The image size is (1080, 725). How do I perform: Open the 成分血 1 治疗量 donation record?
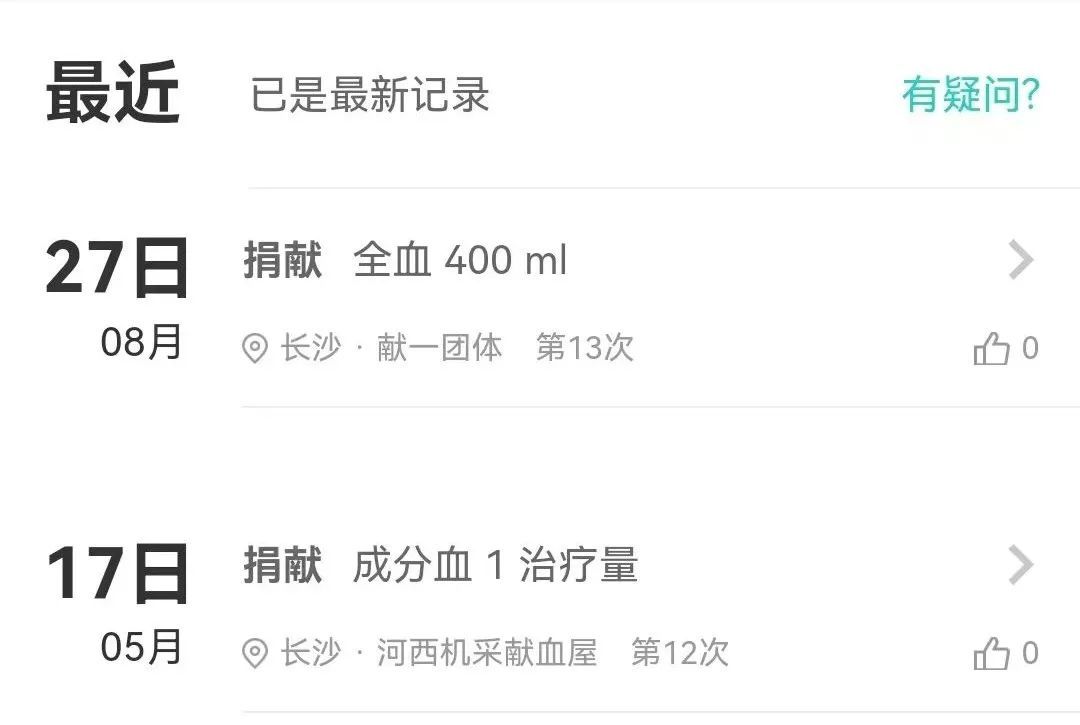(x=1020, y=566)
